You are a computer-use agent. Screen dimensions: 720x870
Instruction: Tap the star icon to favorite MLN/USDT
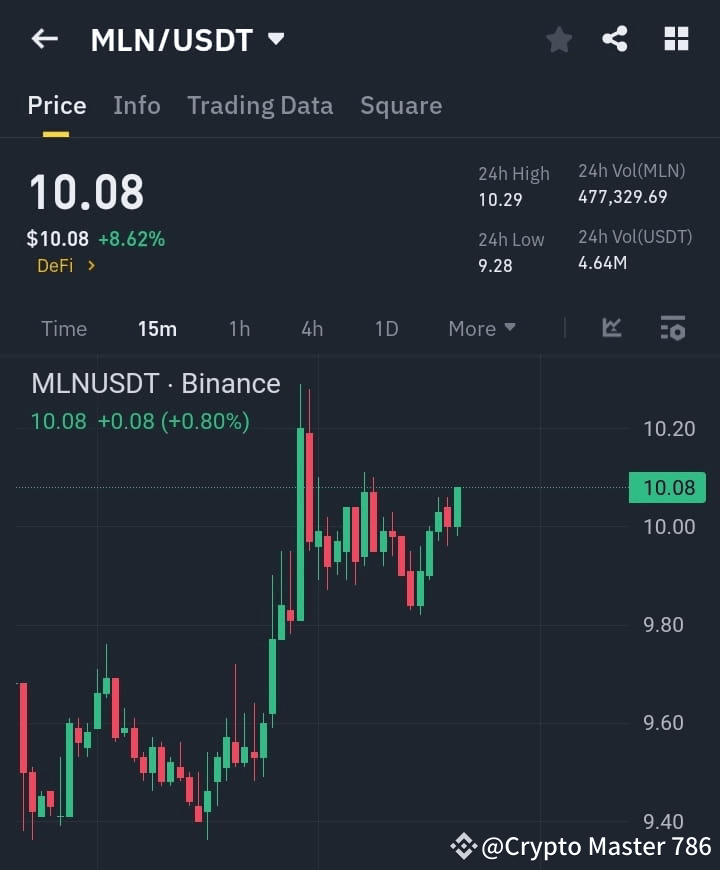pos(558,40)
